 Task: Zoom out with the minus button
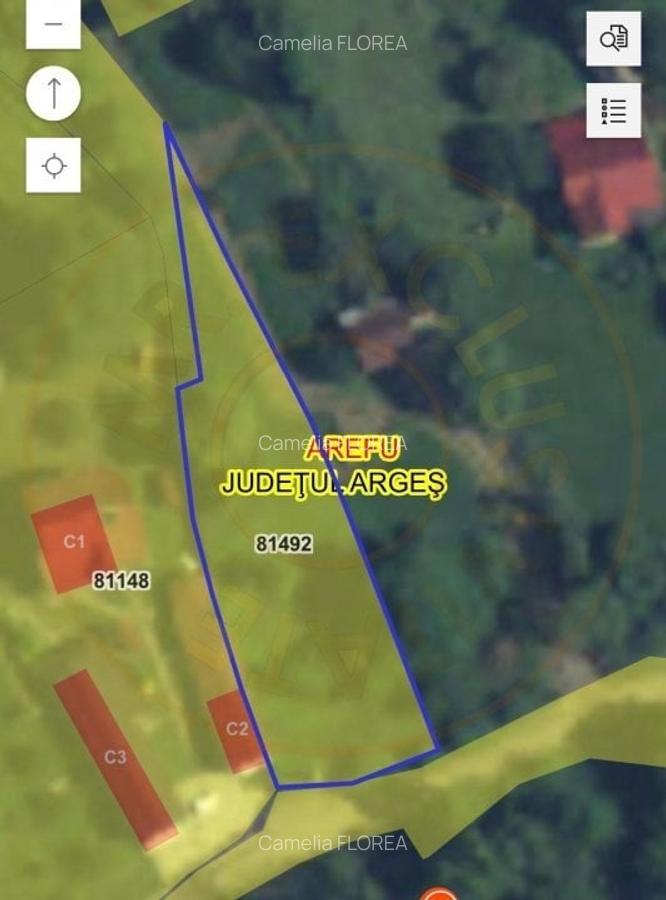click(53, 24)
